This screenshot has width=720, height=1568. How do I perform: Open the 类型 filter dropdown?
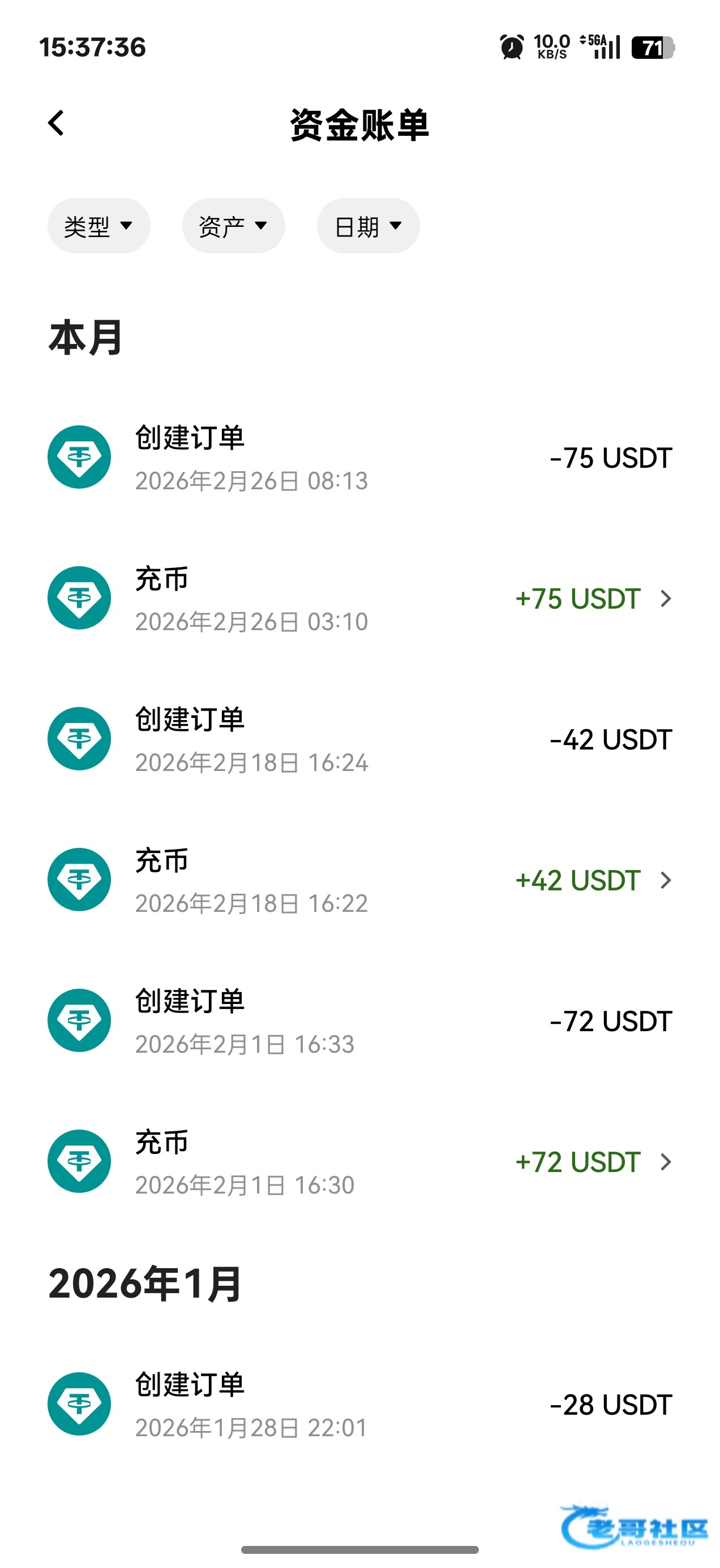[98, 226]
